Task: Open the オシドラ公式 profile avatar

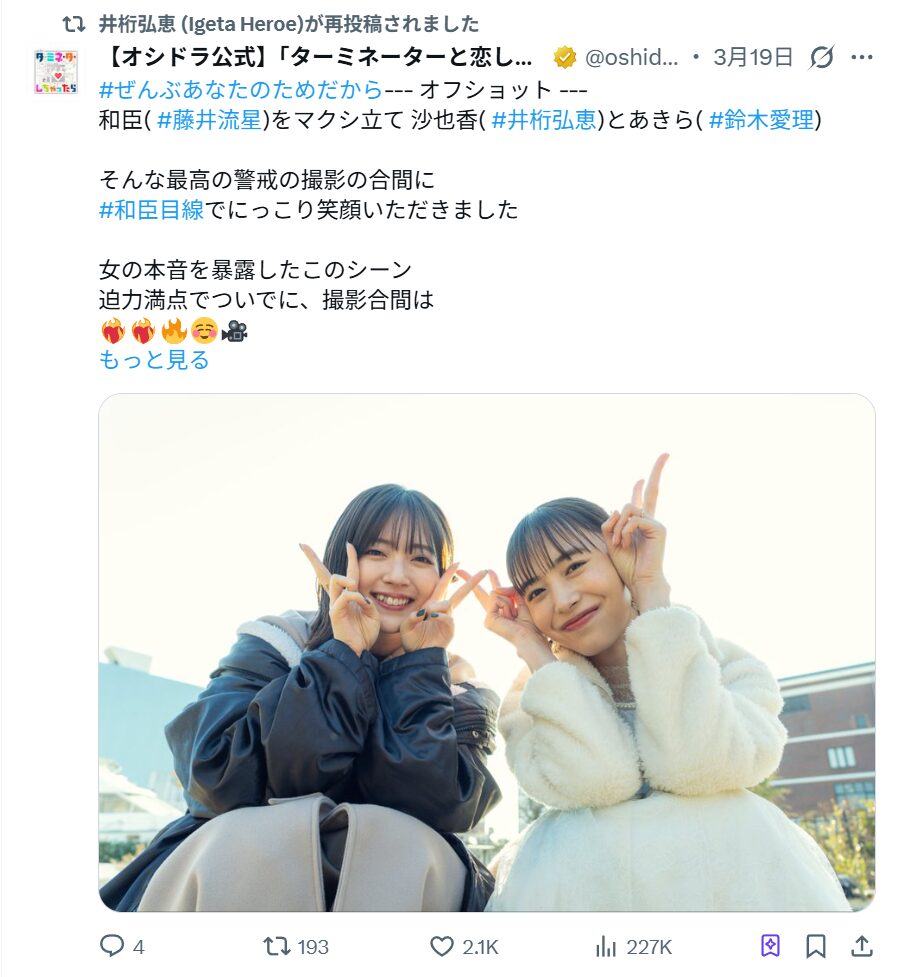Action: pos(56,72)
